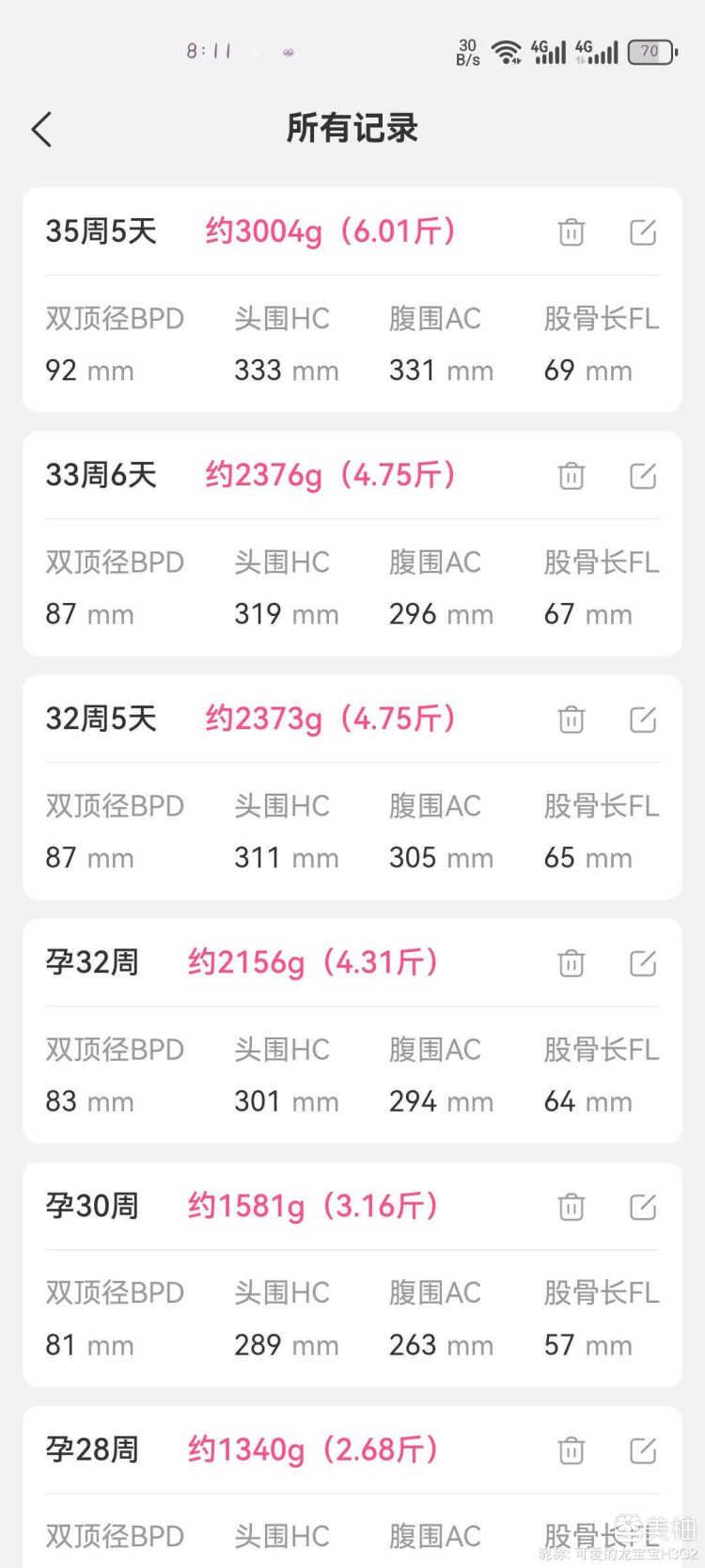Delete the 孕30周 record
Image resolution: width=705 pixels, height=1568 pixels.
pyautogui.click(x=571, y=1206)
